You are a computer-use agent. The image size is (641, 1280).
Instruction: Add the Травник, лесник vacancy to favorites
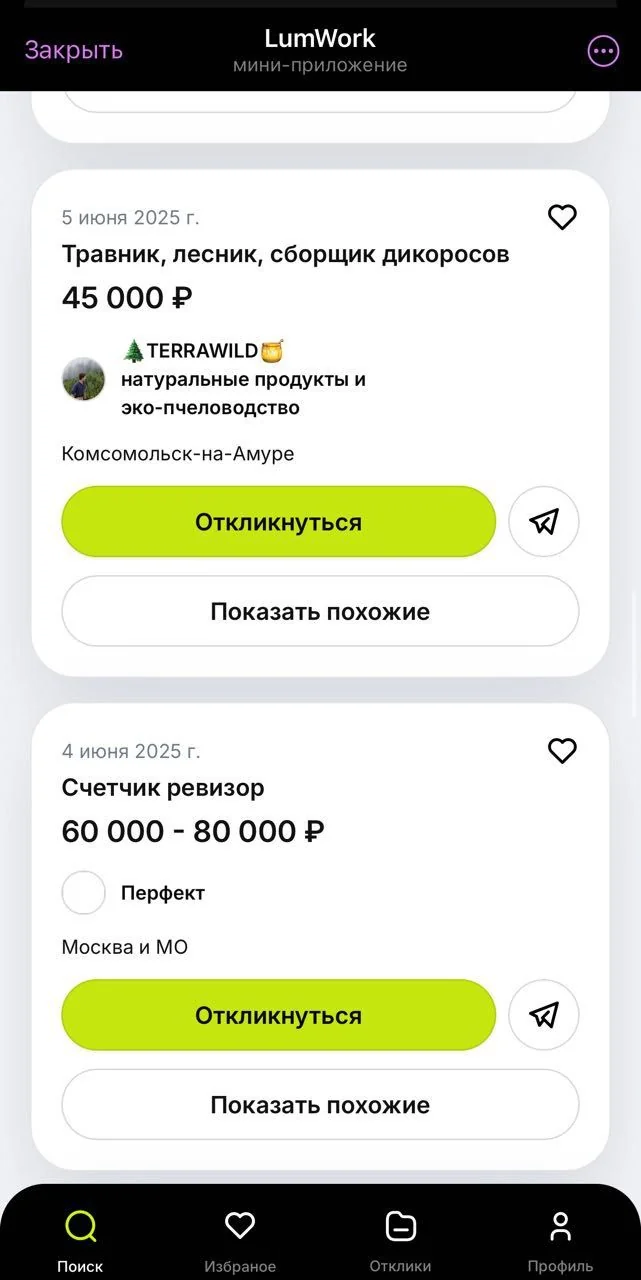562,217
